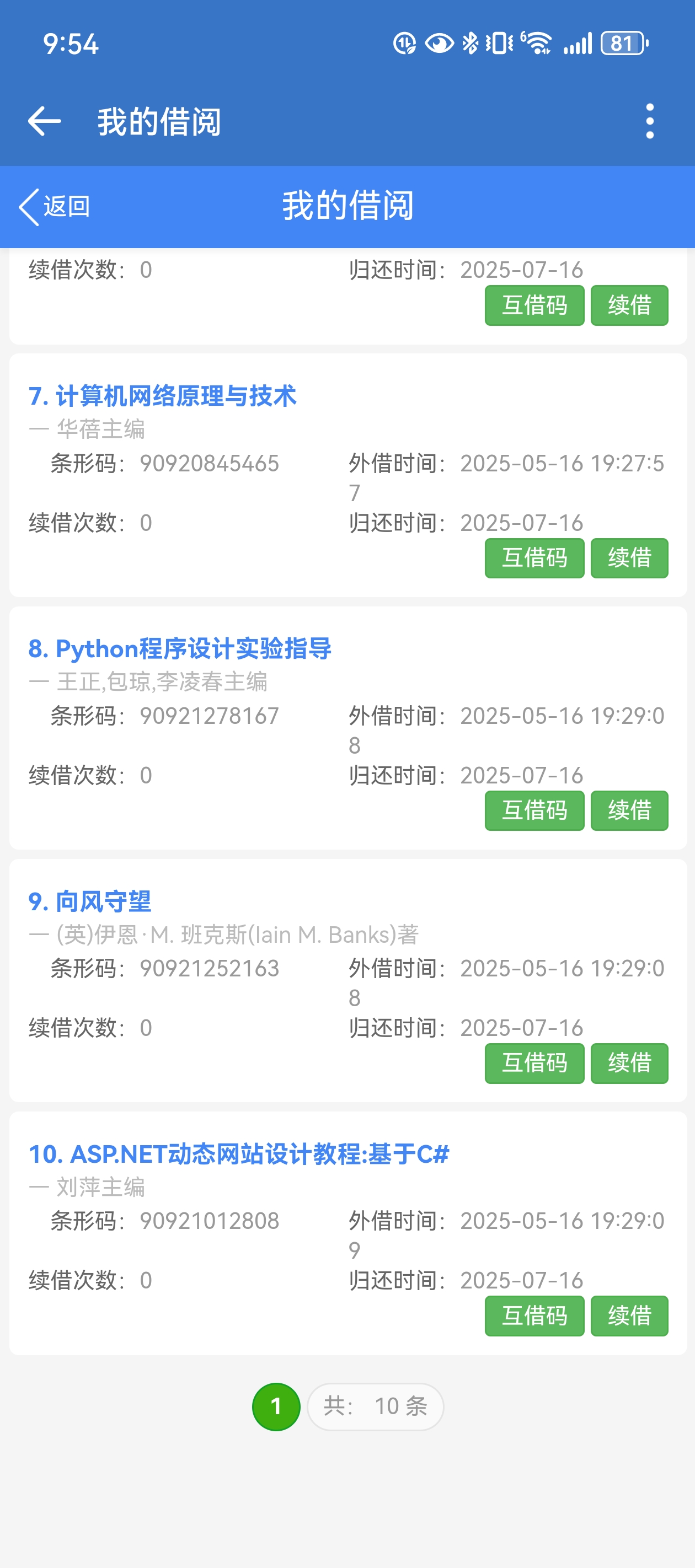Viewport: 695px width, 1568px height.
Task: Renew 计算机网络原理与技术 with 续借
Action: tap(629, 557)
